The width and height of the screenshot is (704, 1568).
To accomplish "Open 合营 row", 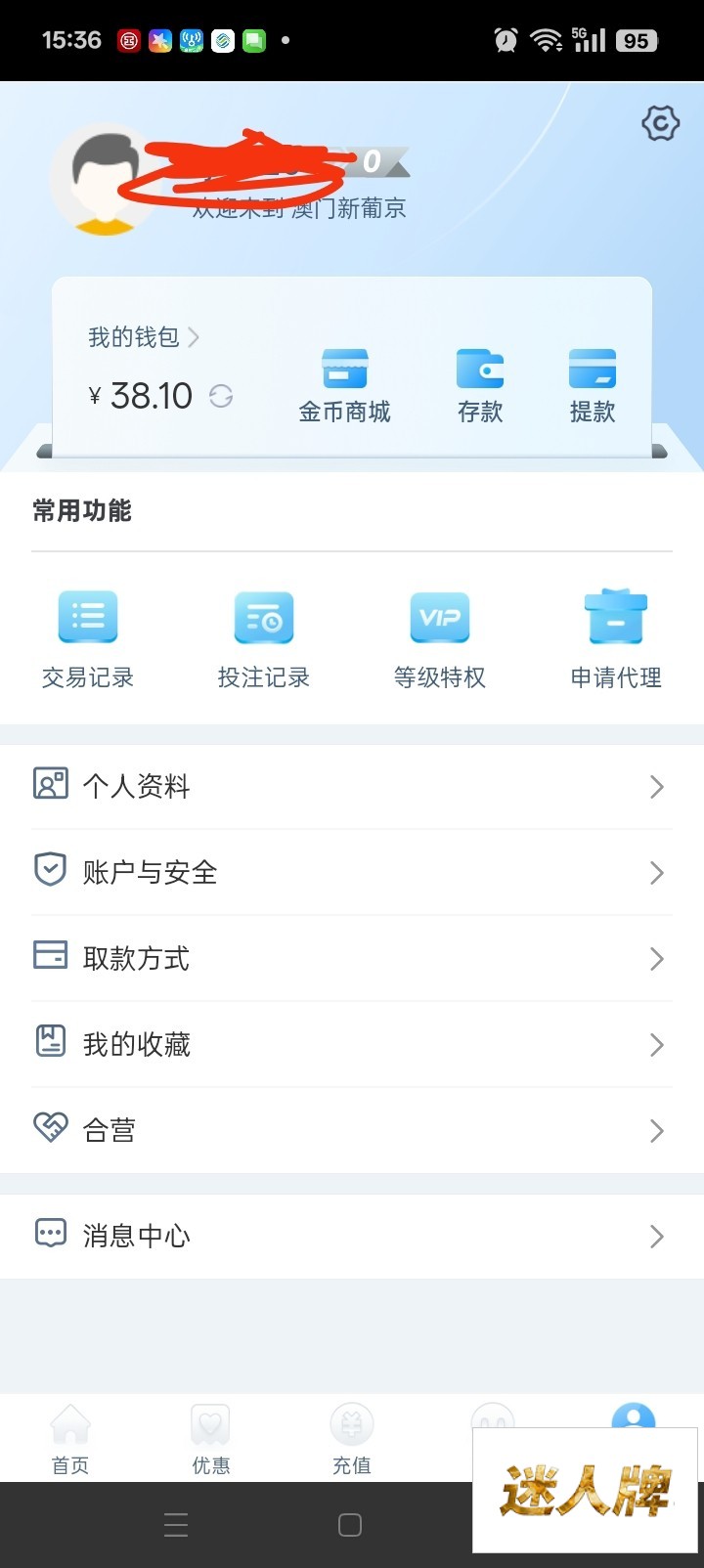I will pos(352,1130).
